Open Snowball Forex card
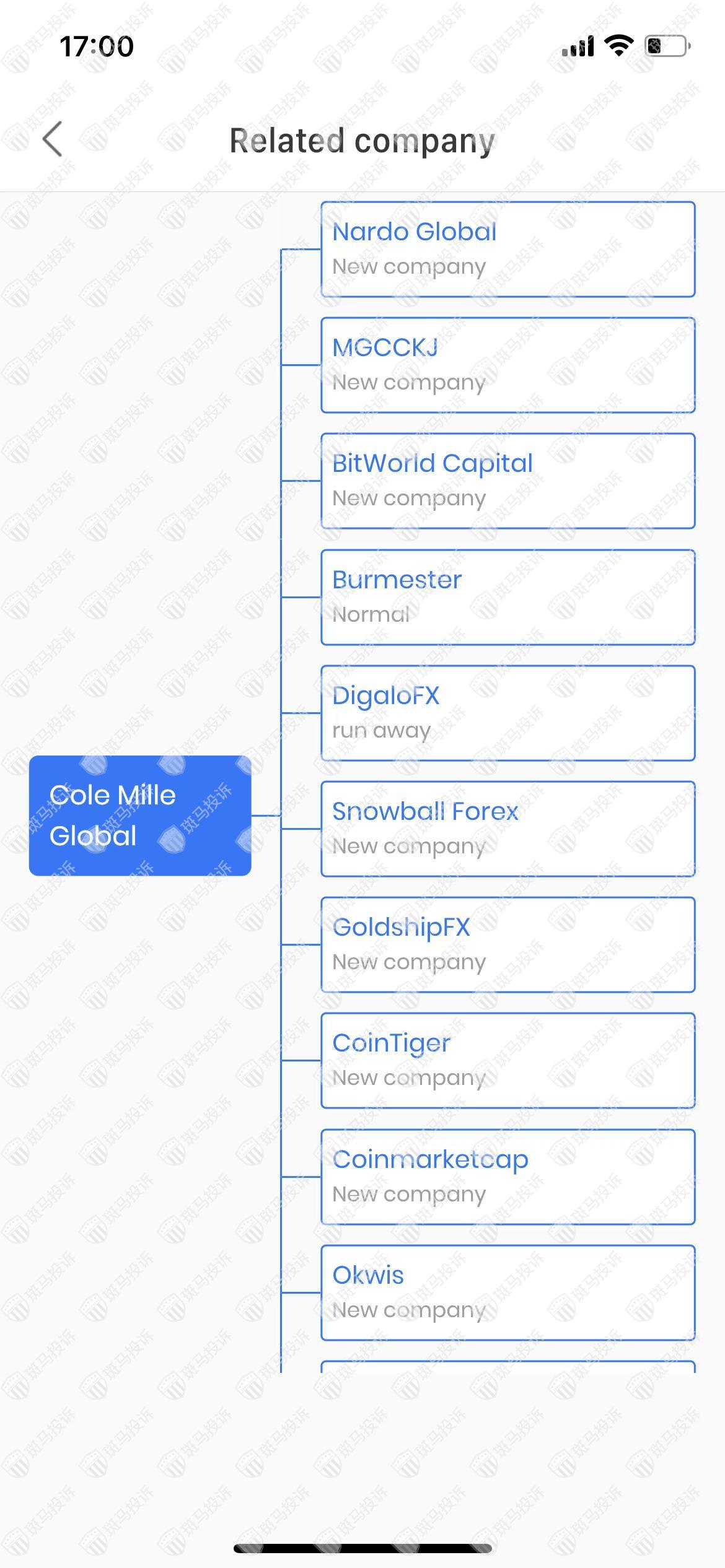 507,829
